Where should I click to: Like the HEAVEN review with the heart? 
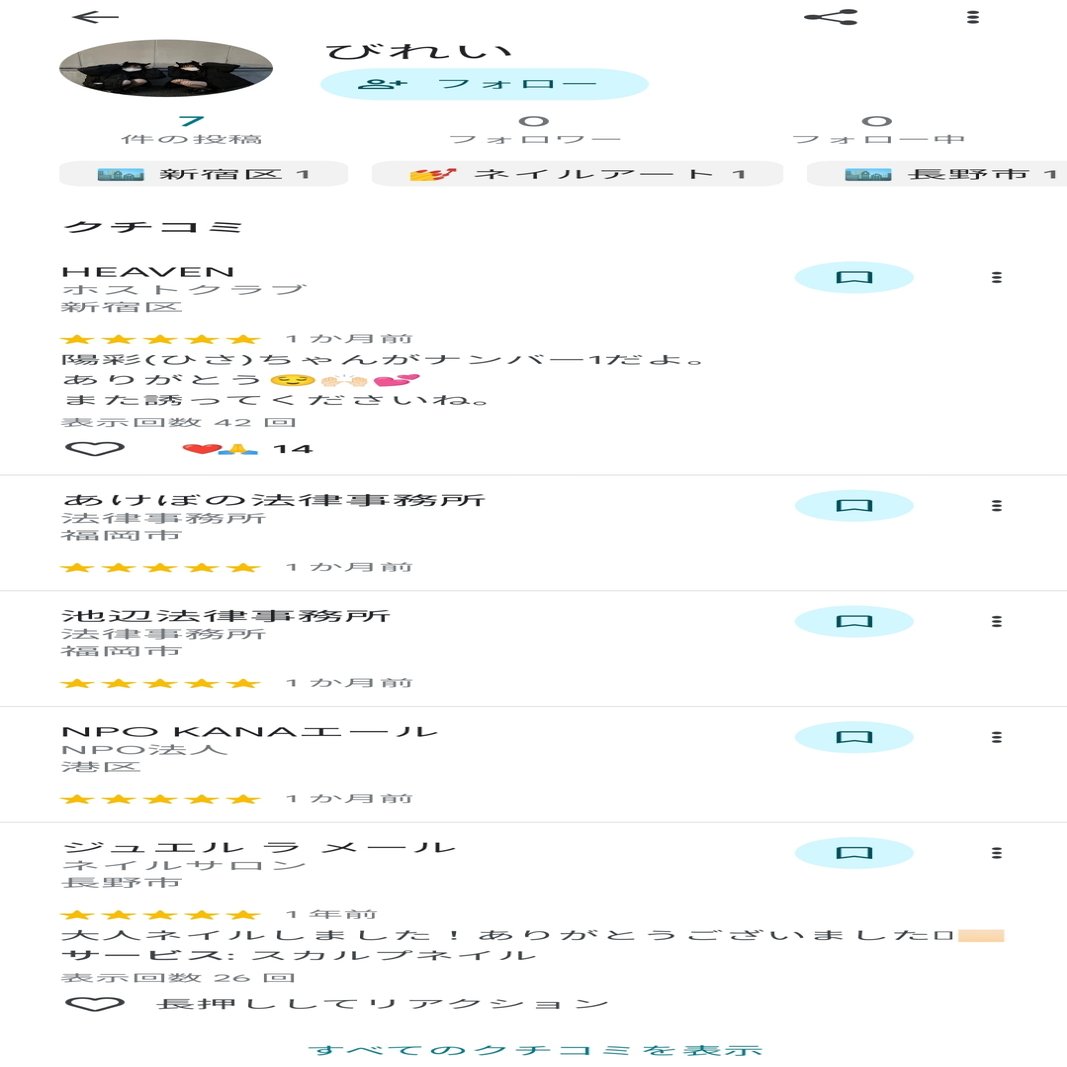pos(95,448)
